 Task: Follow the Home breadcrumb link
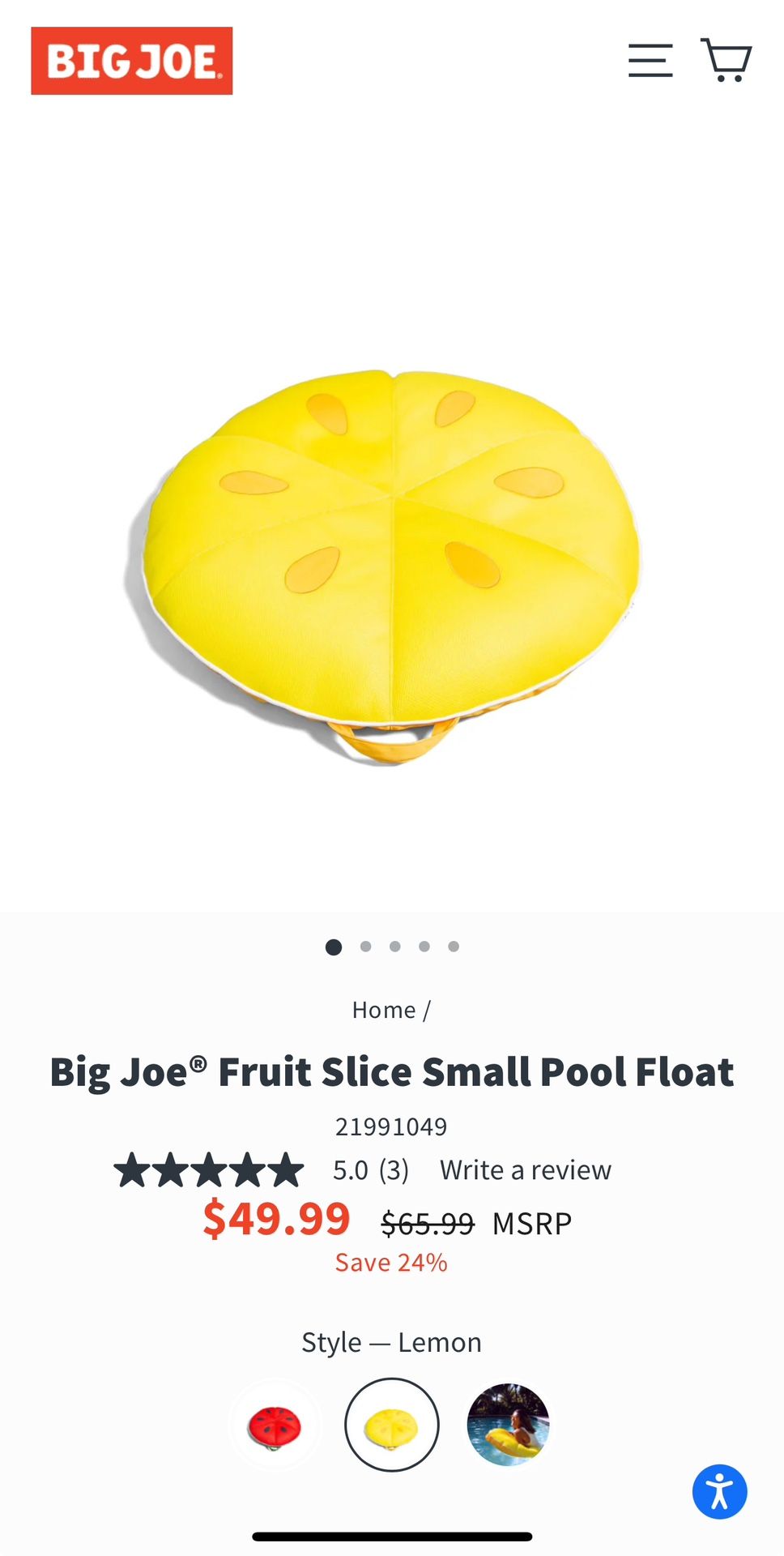pos(383,1010)
